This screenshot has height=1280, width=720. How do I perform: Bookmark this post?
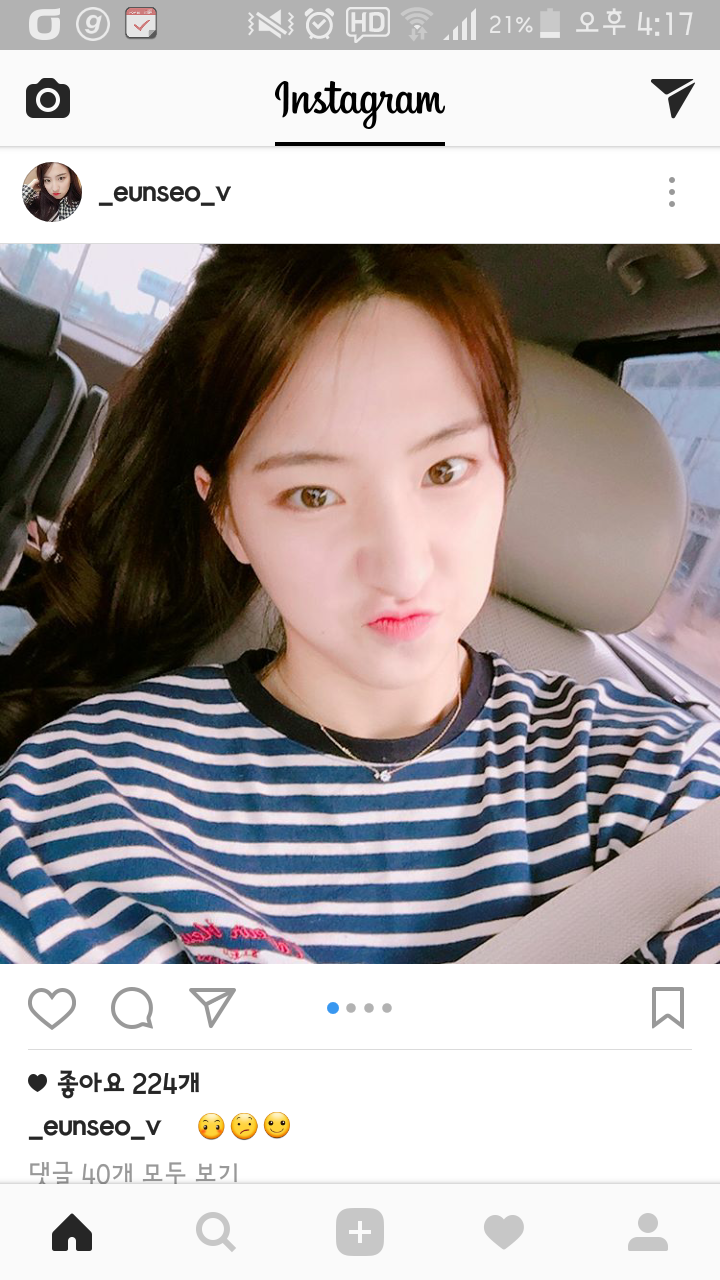[668, 1008]
